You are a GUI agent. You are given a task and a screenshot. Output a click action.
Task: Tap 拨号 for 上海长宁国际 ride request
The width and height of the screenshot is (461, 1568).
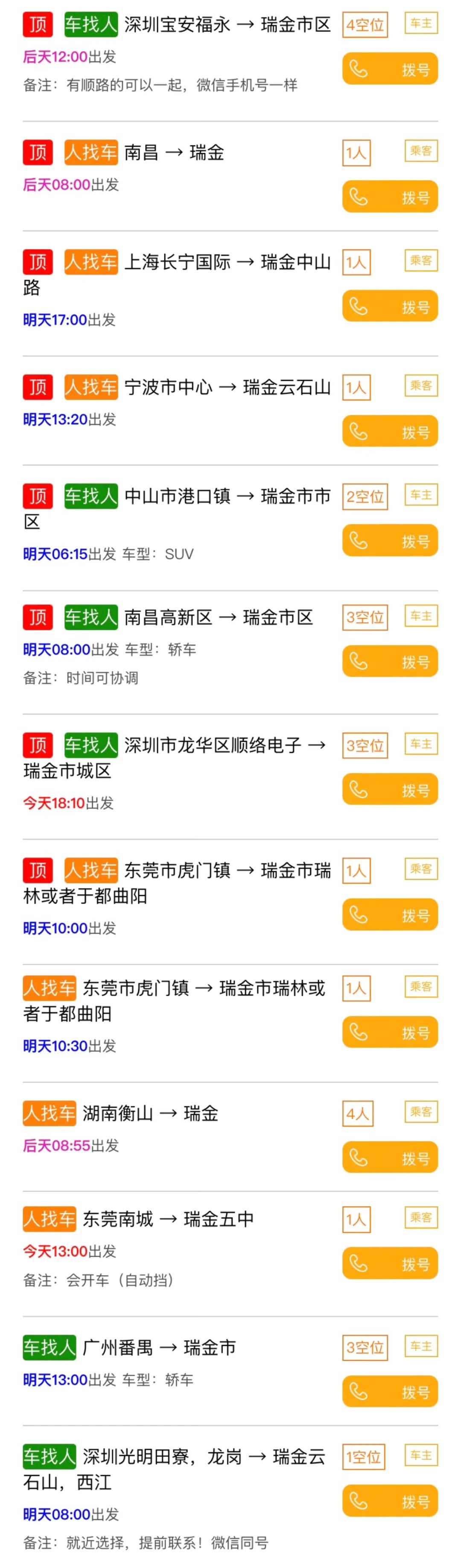point(389,306)
